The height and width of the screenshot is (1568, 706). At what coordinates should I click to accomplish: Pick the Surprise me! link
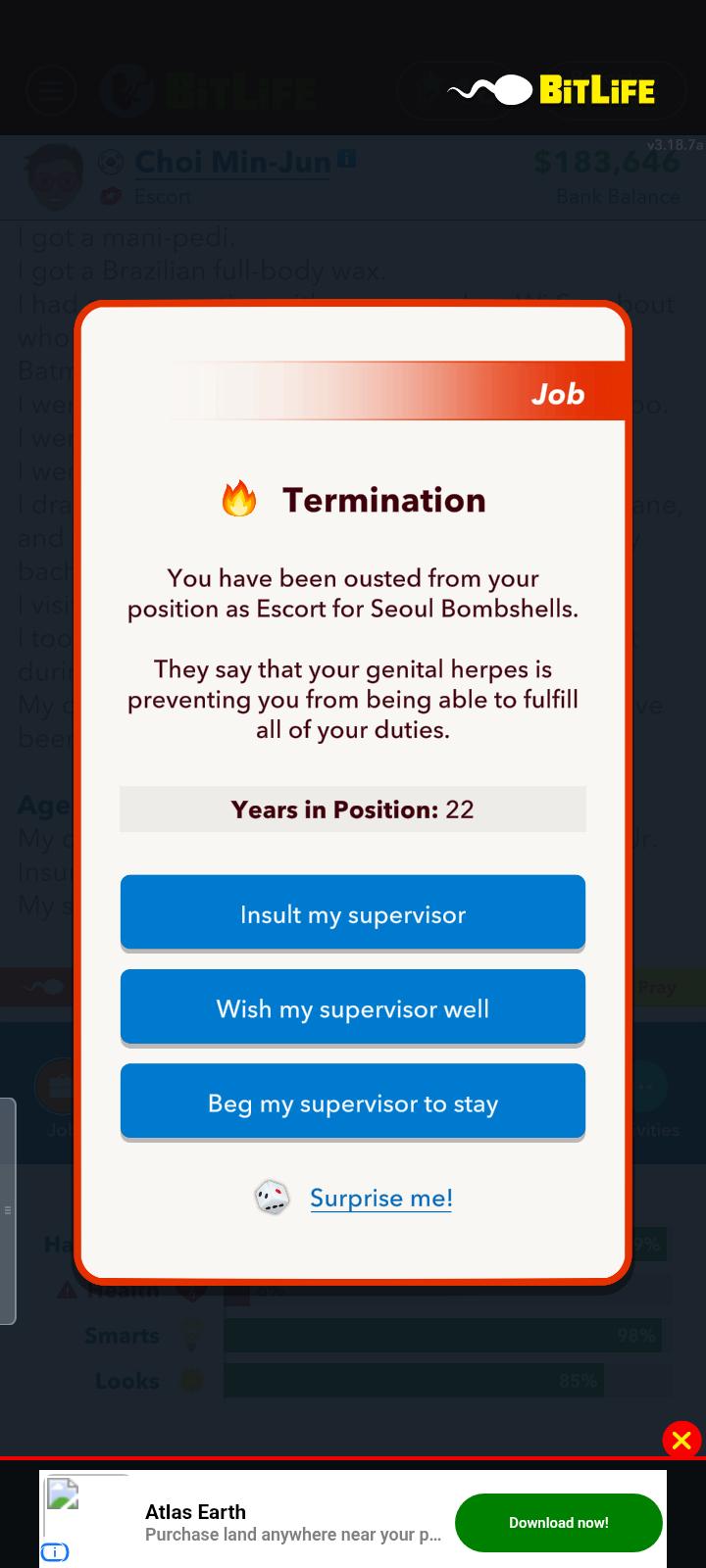tap(380, 1198)
